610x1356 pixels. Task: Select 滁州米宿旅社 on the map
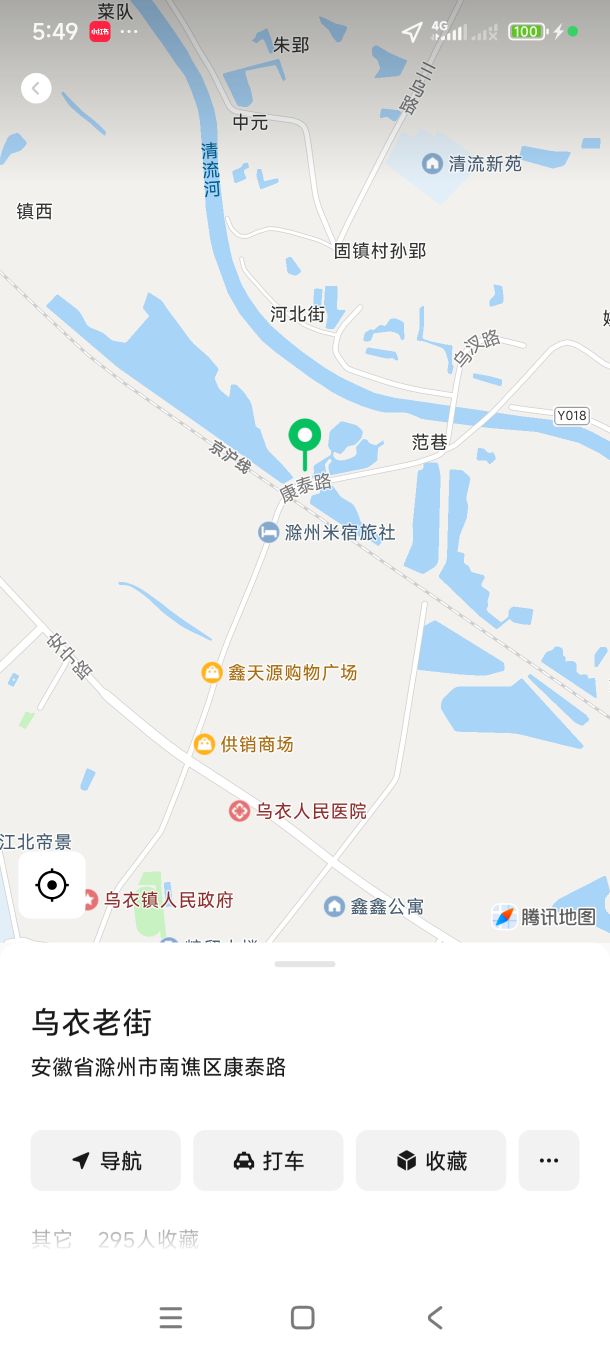coord(327,533)
